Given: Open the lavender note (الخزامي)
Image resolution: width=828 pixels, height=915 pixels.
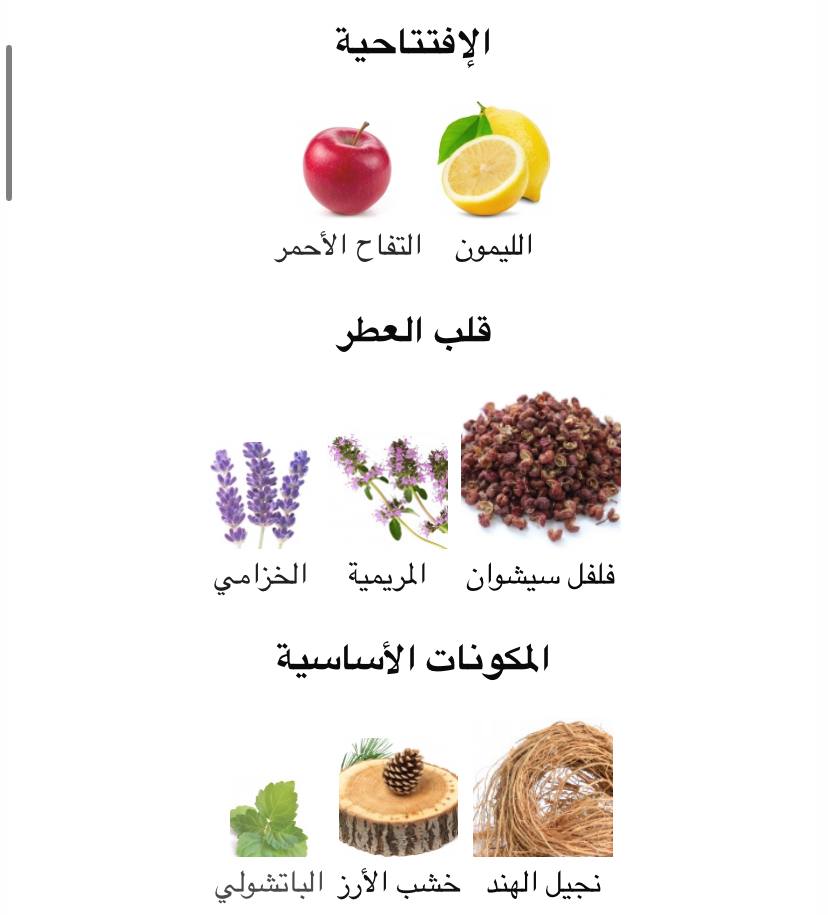Looking at the screenshot, I should coord(260,495).
